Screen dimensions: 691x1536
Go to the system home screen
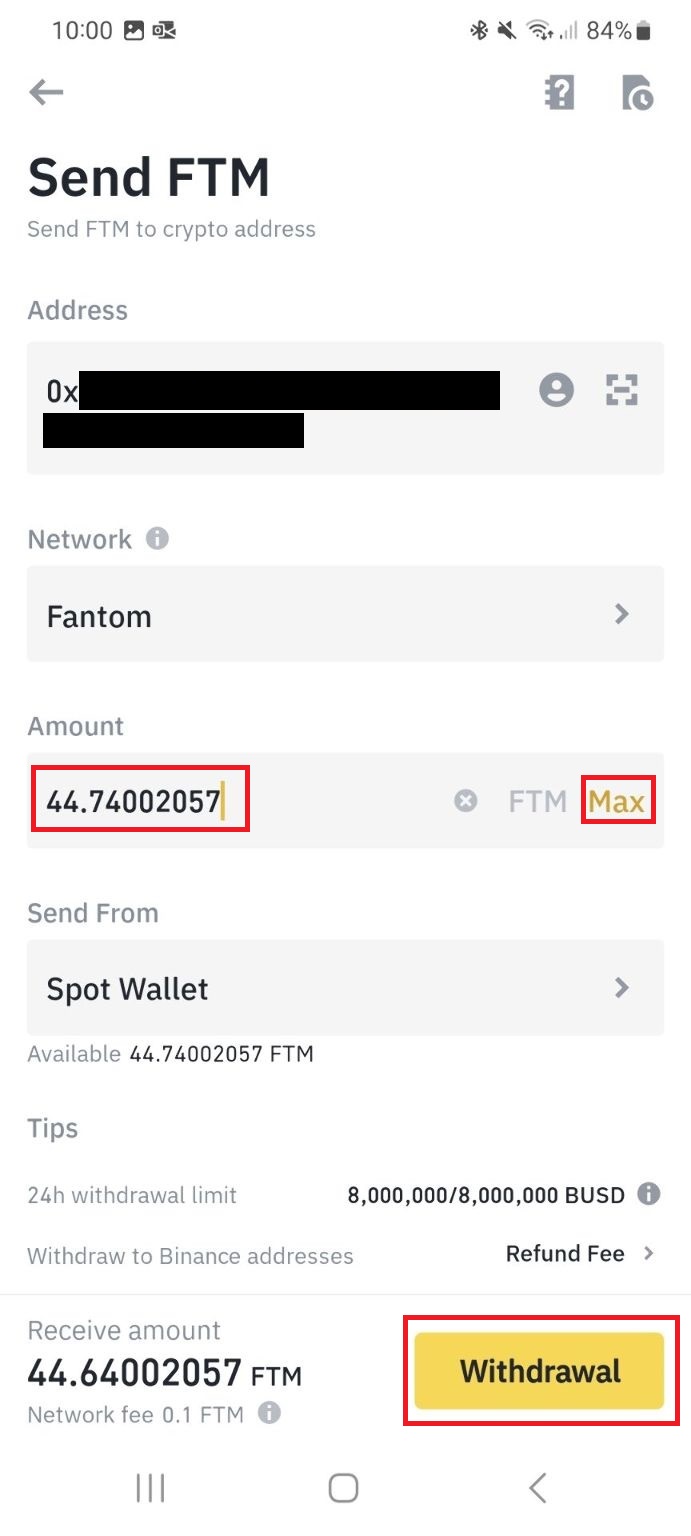coord(344,1488)
